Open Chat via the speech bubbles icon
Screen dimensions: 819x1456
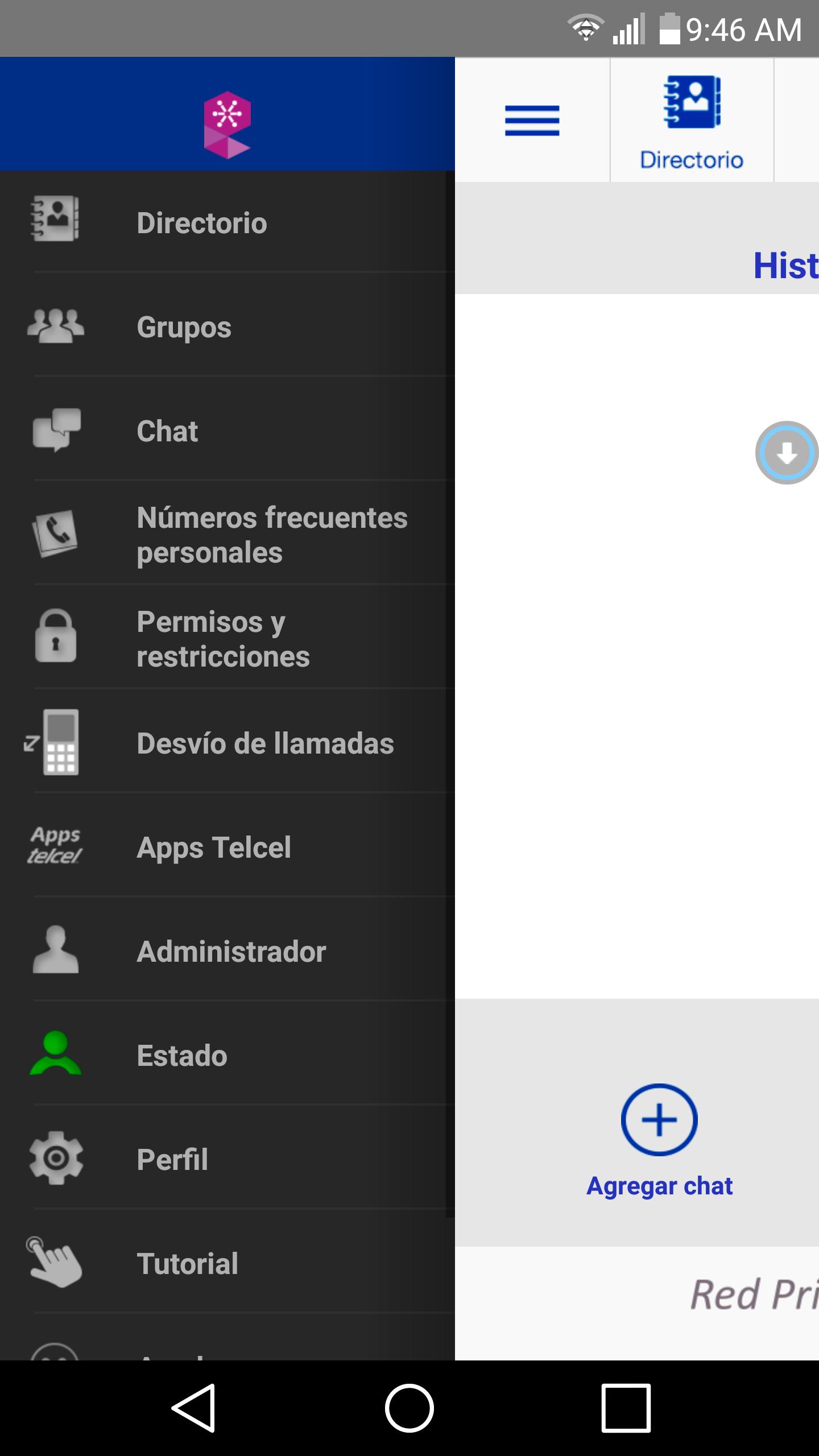(x=56, y=429)
